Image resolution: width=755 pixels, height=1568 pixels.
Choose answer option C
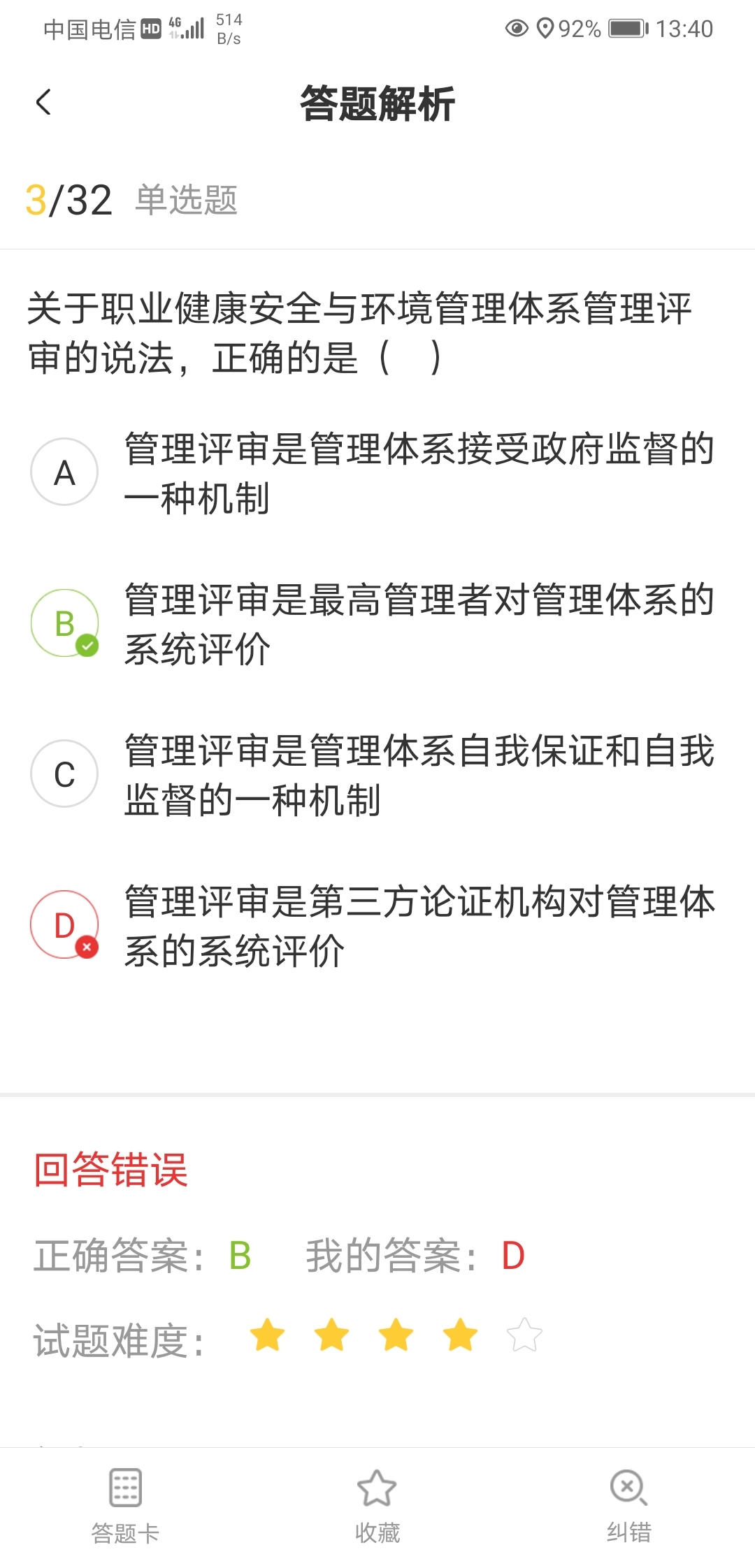[64, 774]
